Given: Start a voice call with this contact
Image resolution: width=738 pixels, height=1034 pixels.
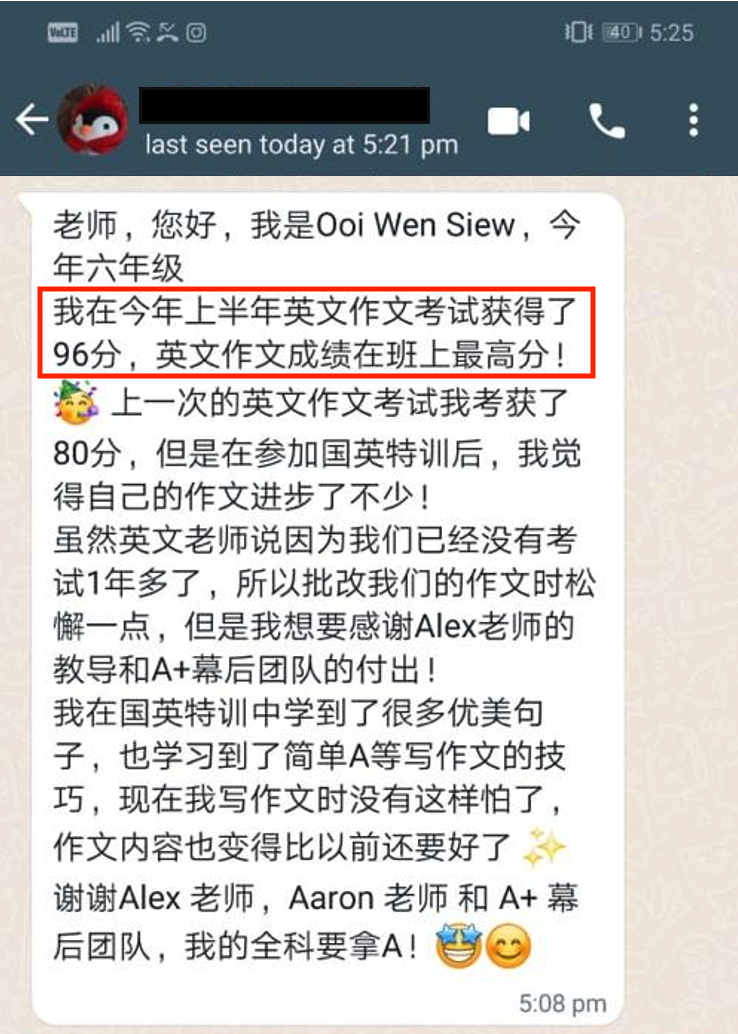Looking at the screenshot, I should 606,122.
